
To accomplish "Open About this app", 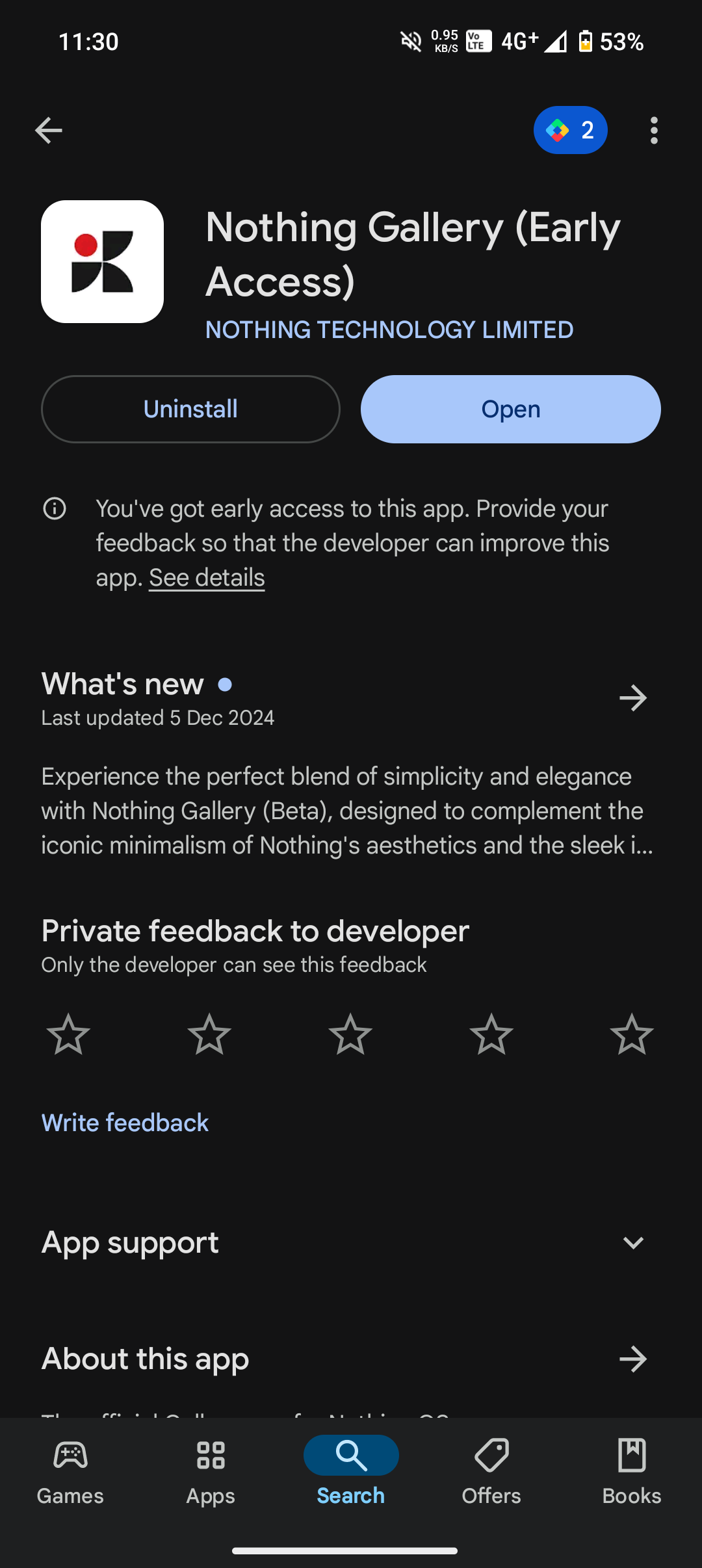I will tap(632, 1359).
